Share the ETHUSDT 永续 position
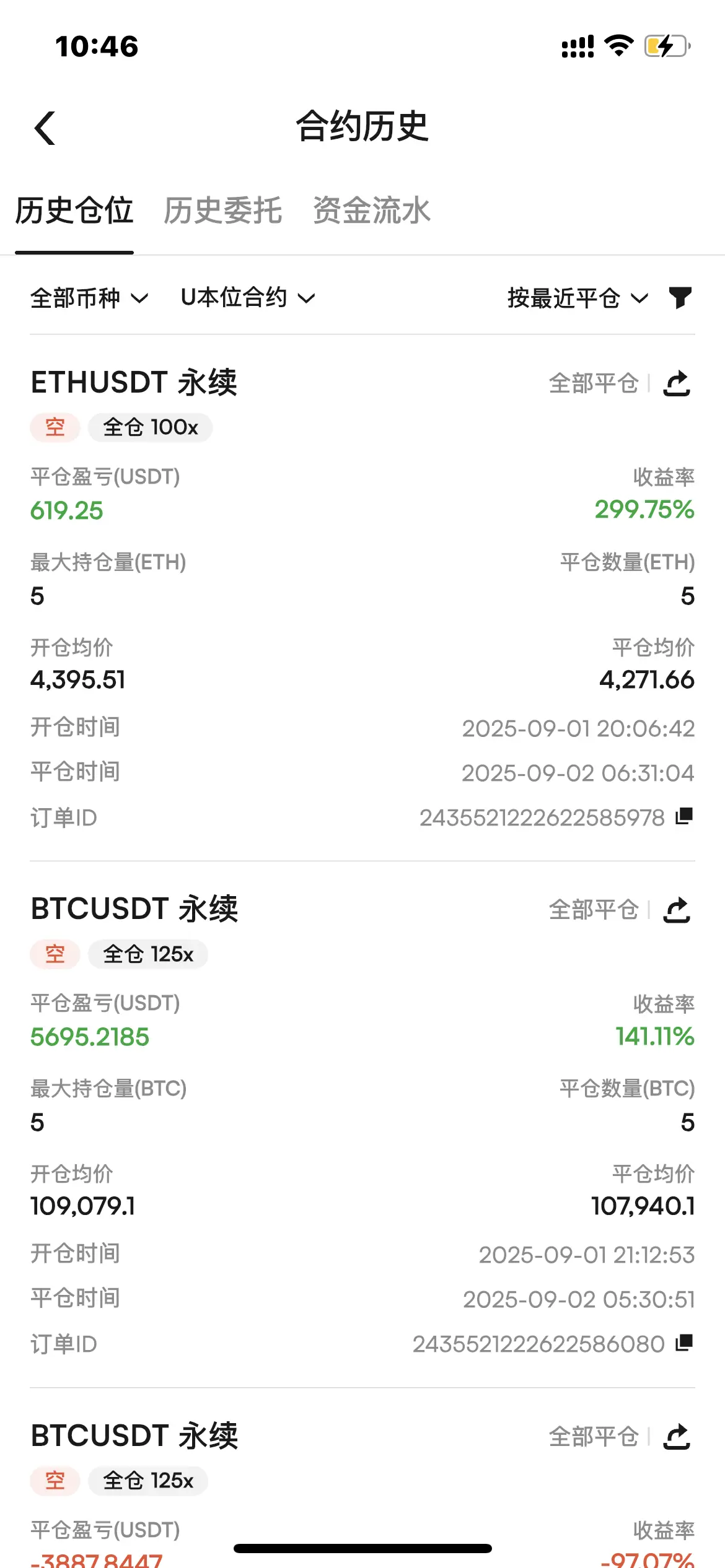Screen dimensions: 725x1568 point(677,383)
